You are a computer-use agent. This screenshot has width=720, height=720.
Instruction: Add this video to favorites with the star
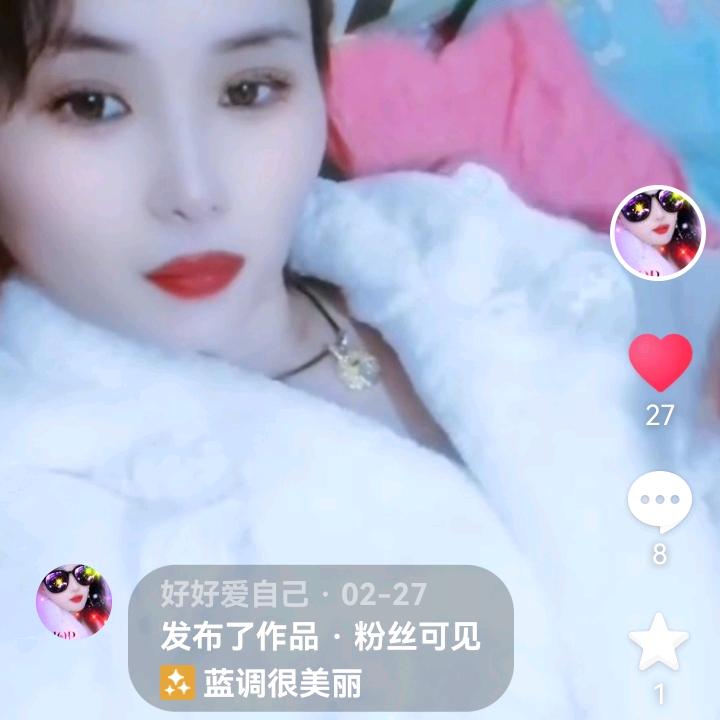coord(660,643)
